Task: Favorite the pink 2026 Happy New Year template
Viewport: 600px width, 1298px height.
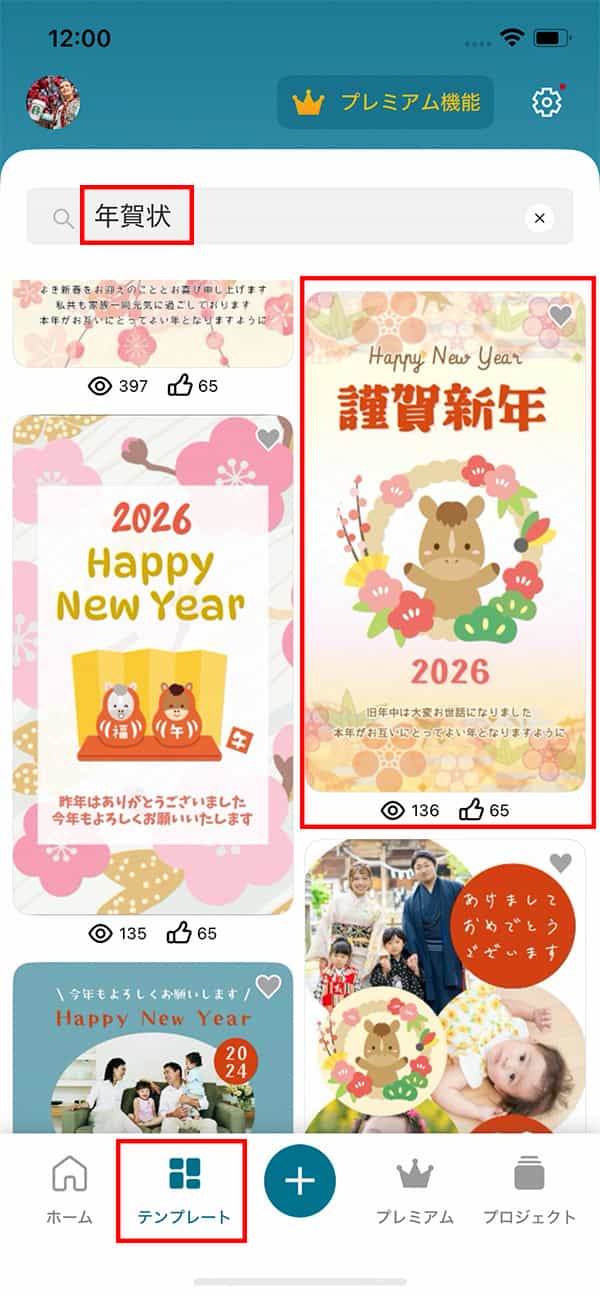Action: tap(268, 439)
